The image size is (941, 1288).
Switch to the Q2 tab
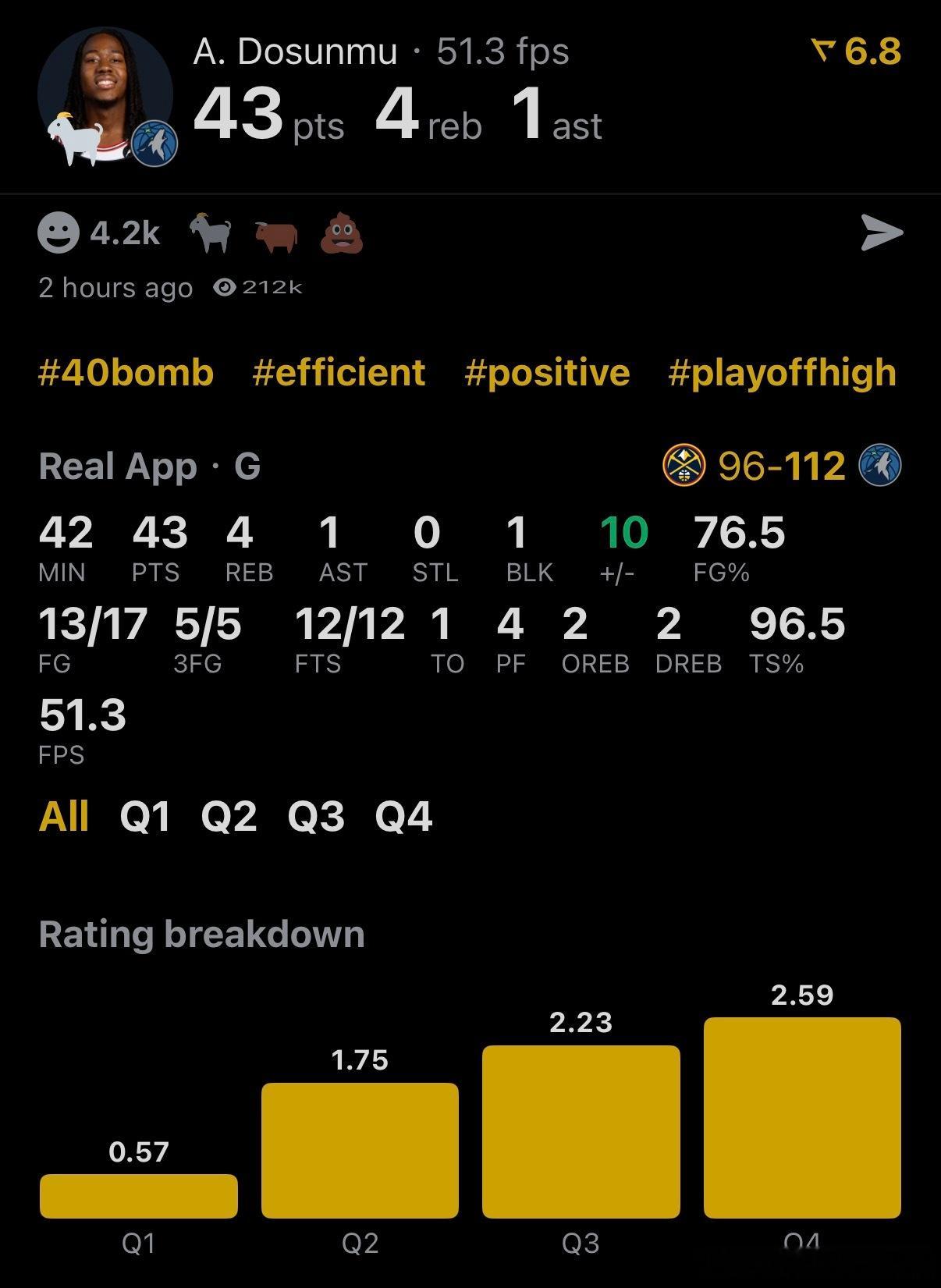point(230,816)
